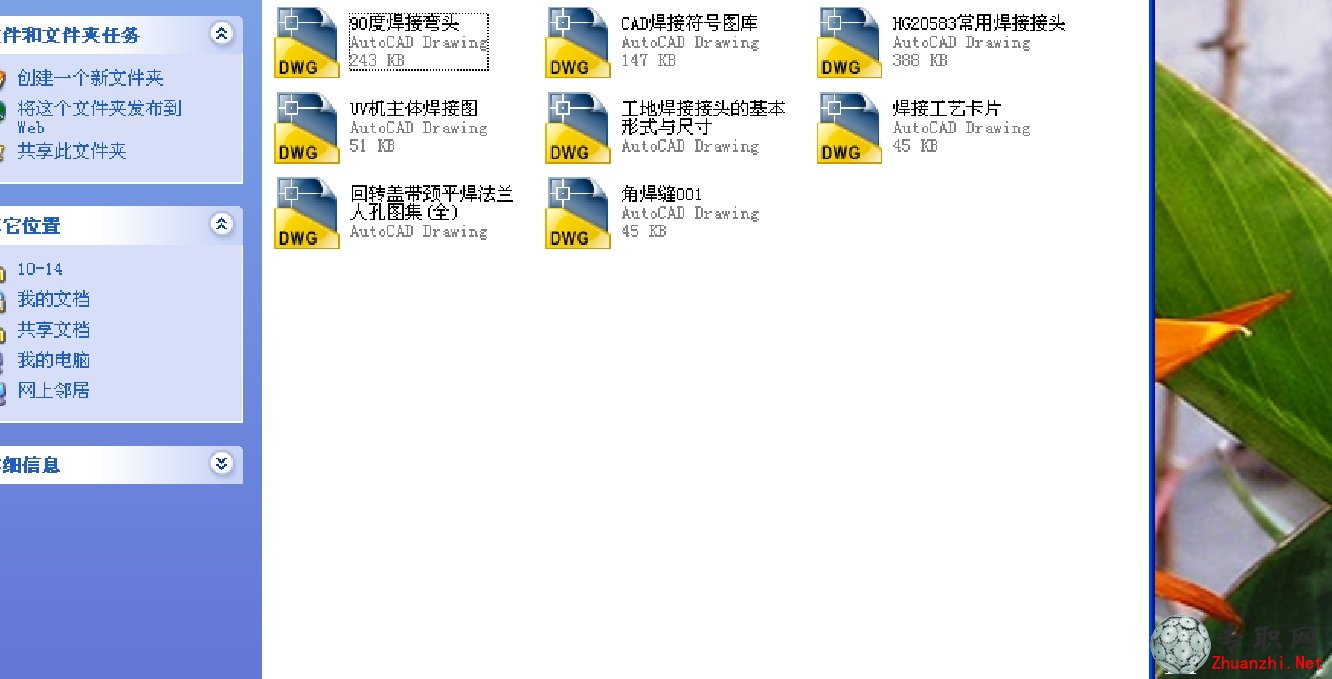Choose 将这个文件夹发布到 Web

(98, 108)
